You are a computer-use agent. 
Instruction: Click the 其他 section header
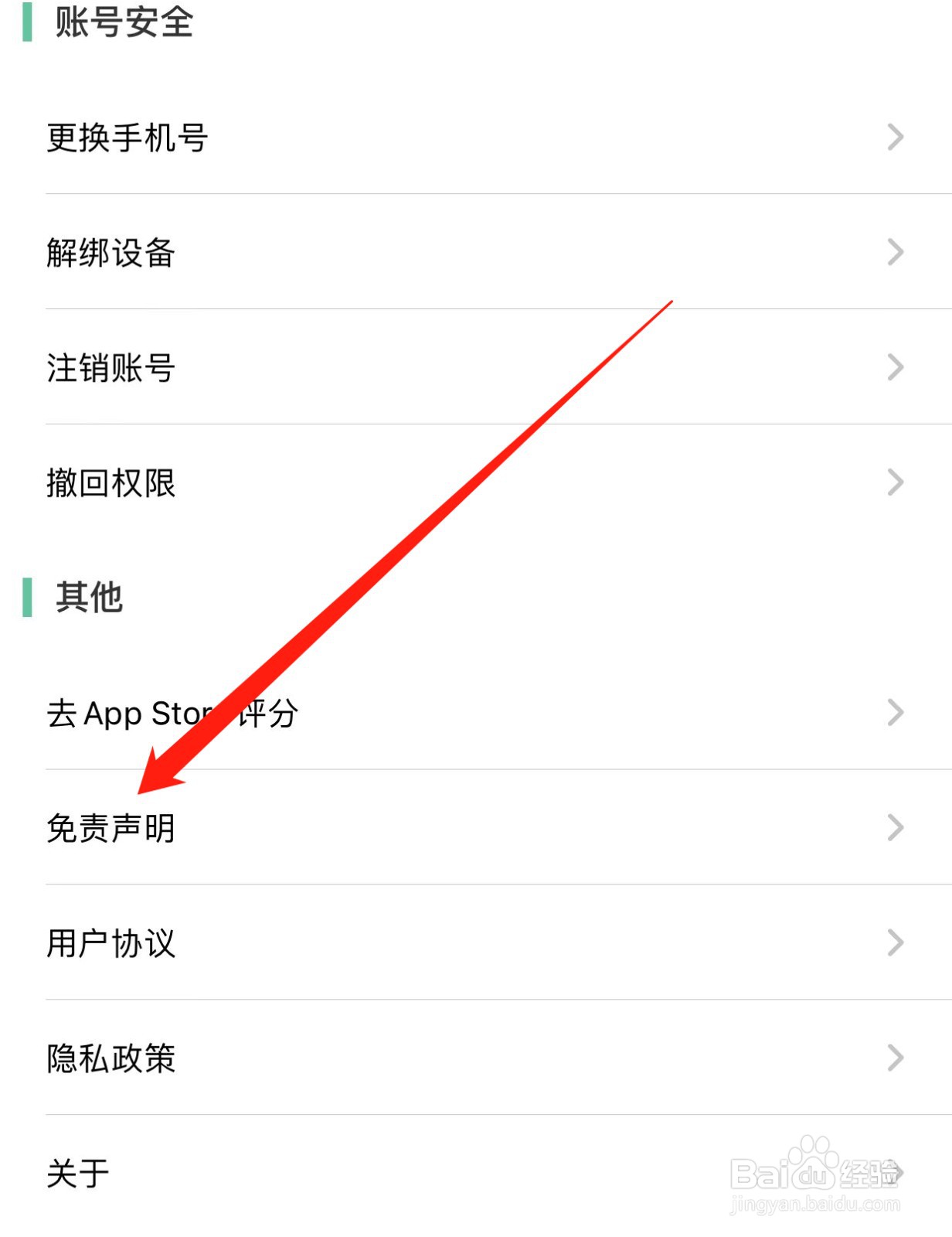(x=89, y=597)
